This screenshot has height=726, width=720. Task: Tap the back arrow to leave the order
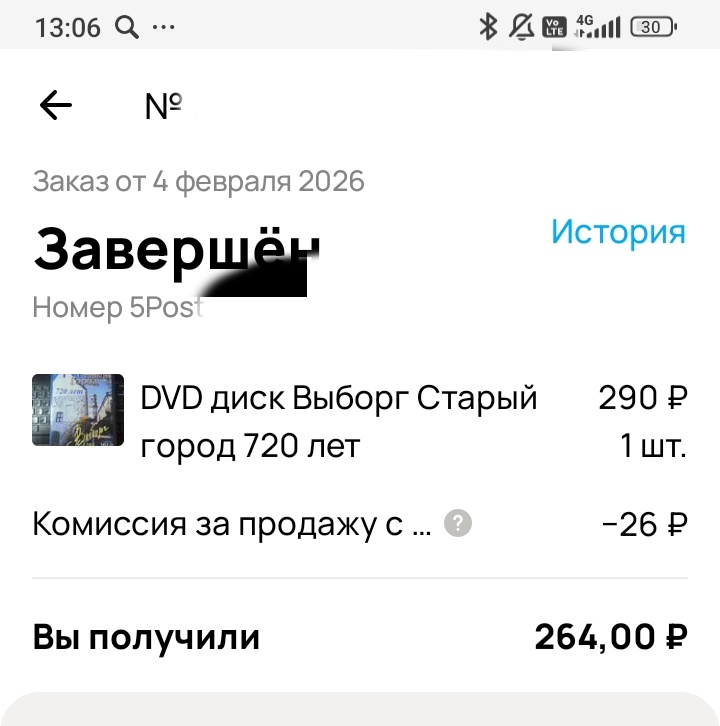tap(56, 103)
